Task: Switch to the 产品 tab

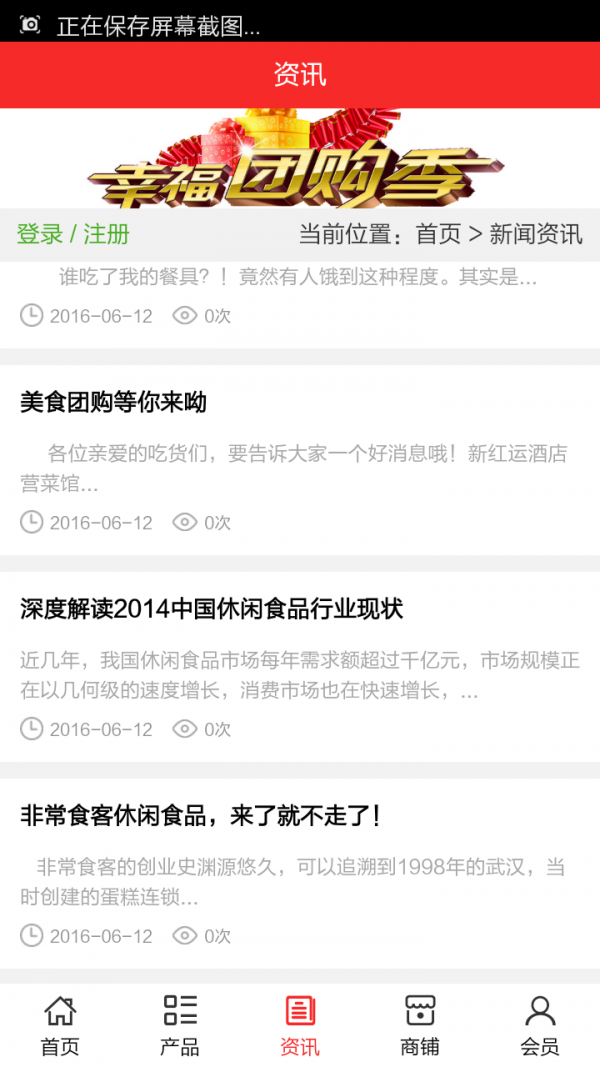Action: [180, 1025]
